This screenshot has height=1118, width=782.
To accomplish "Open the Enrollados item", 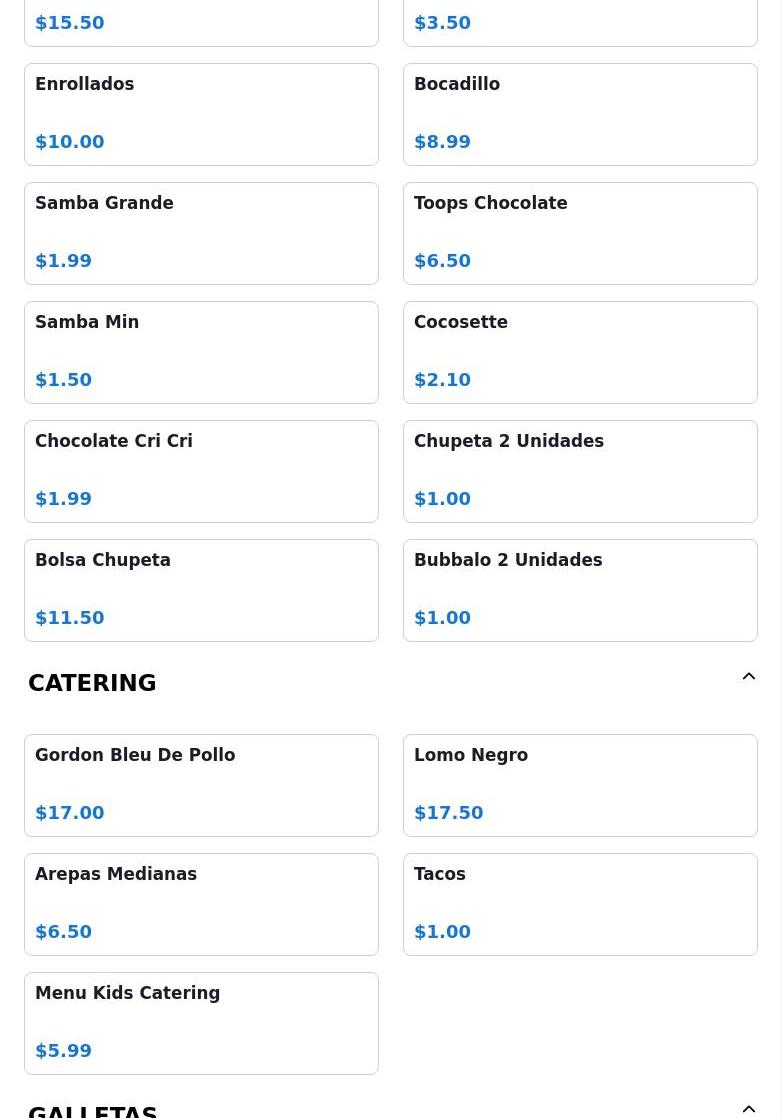I will 201,114.
